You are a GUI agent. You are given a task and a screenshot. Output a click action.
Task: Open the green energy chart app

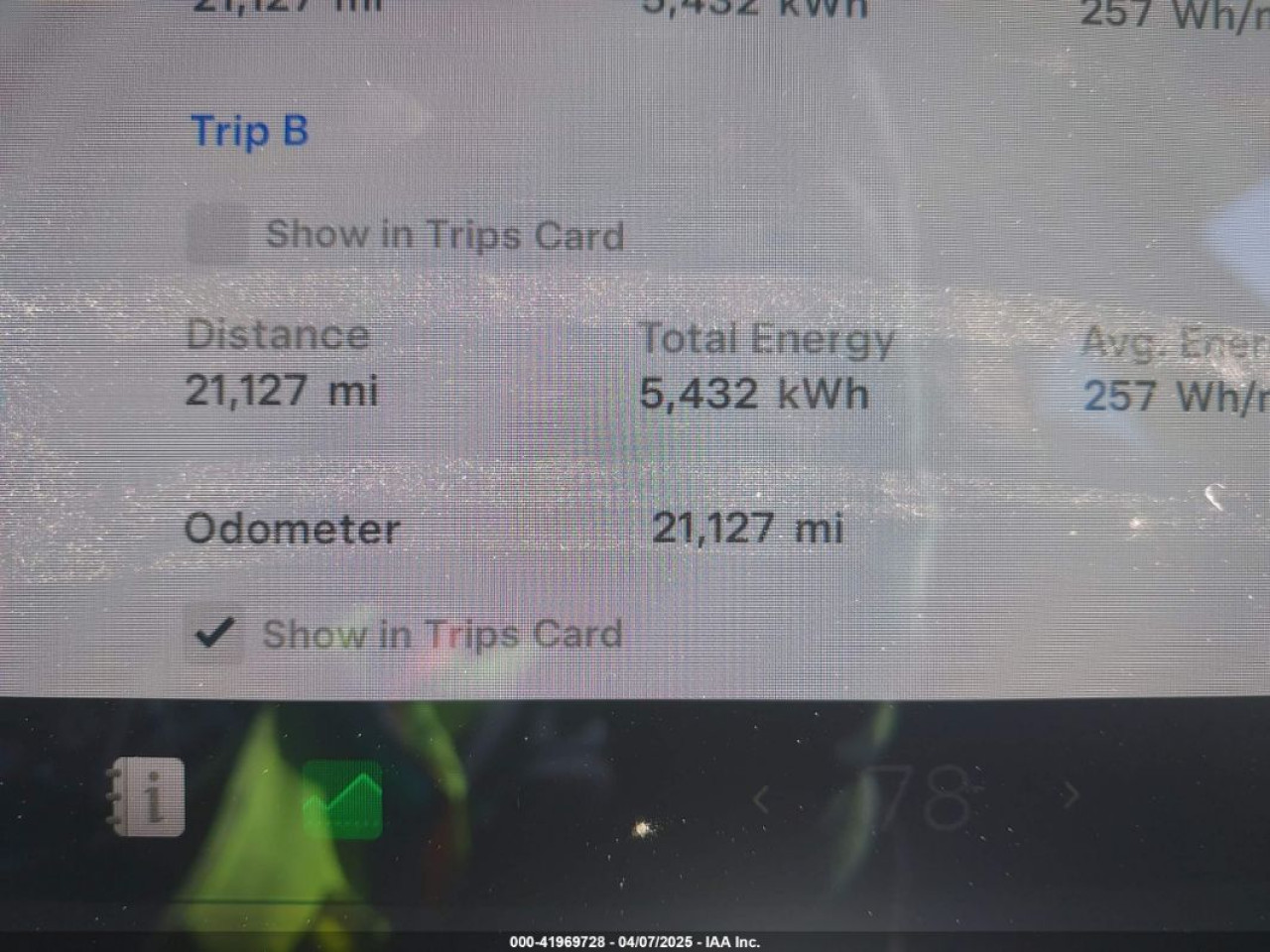tap(342, 799)
